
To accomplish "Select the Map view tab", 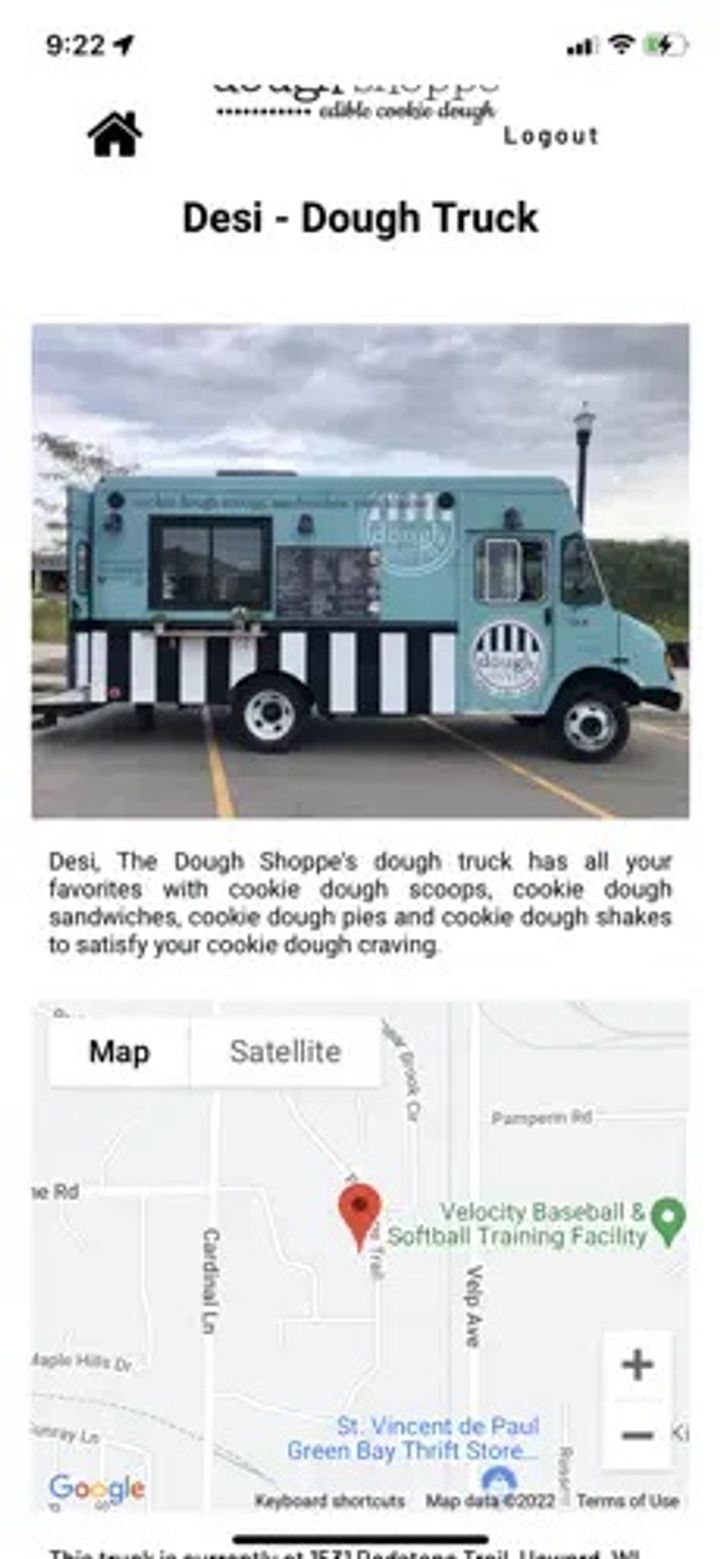I will pyautogui.click(x=119, y=1051).
